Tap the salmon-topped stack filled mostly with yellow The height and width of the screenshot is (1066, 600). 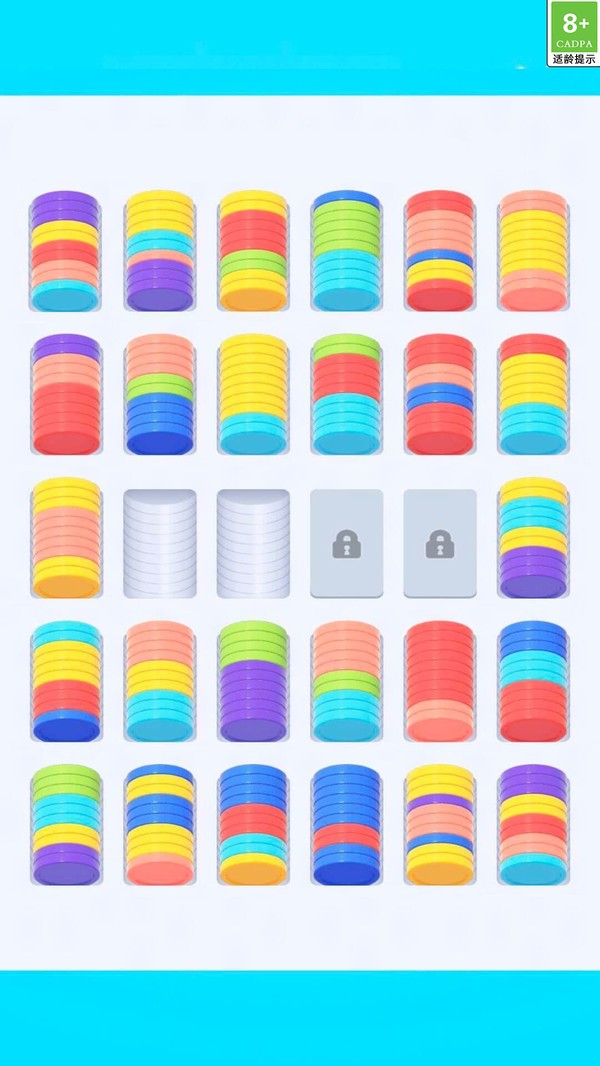(533, 251)
